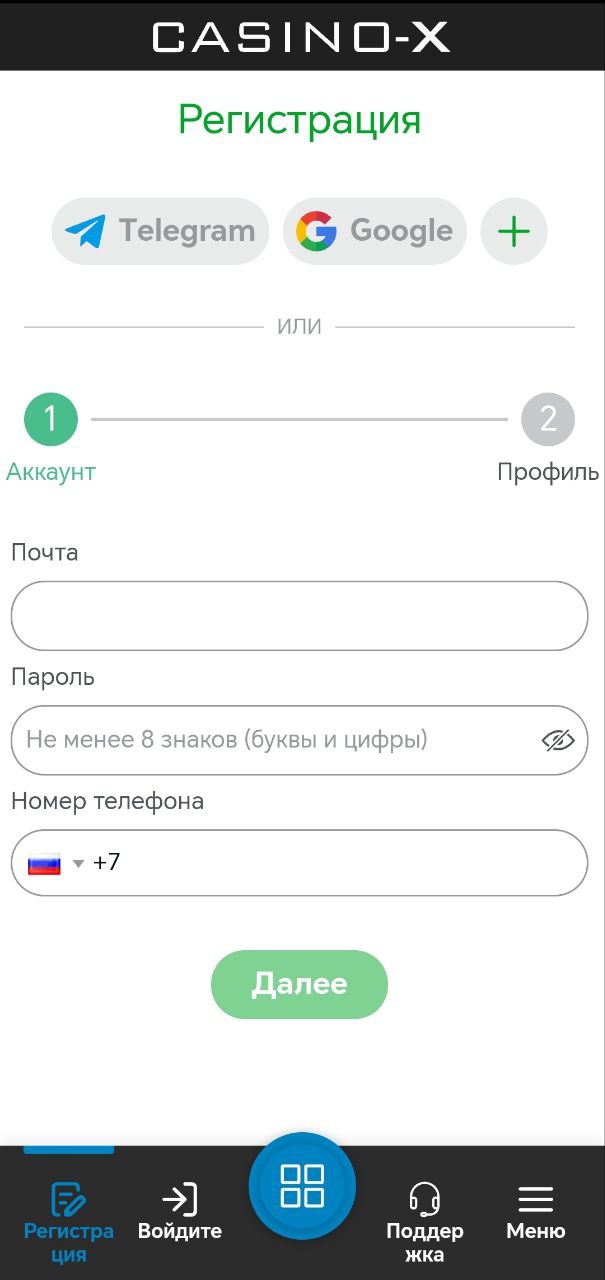Screen dimensions: 605x1280
Task: Show more sign-up options with plus button
Action: pyautogui.click(x=514, y=231)
